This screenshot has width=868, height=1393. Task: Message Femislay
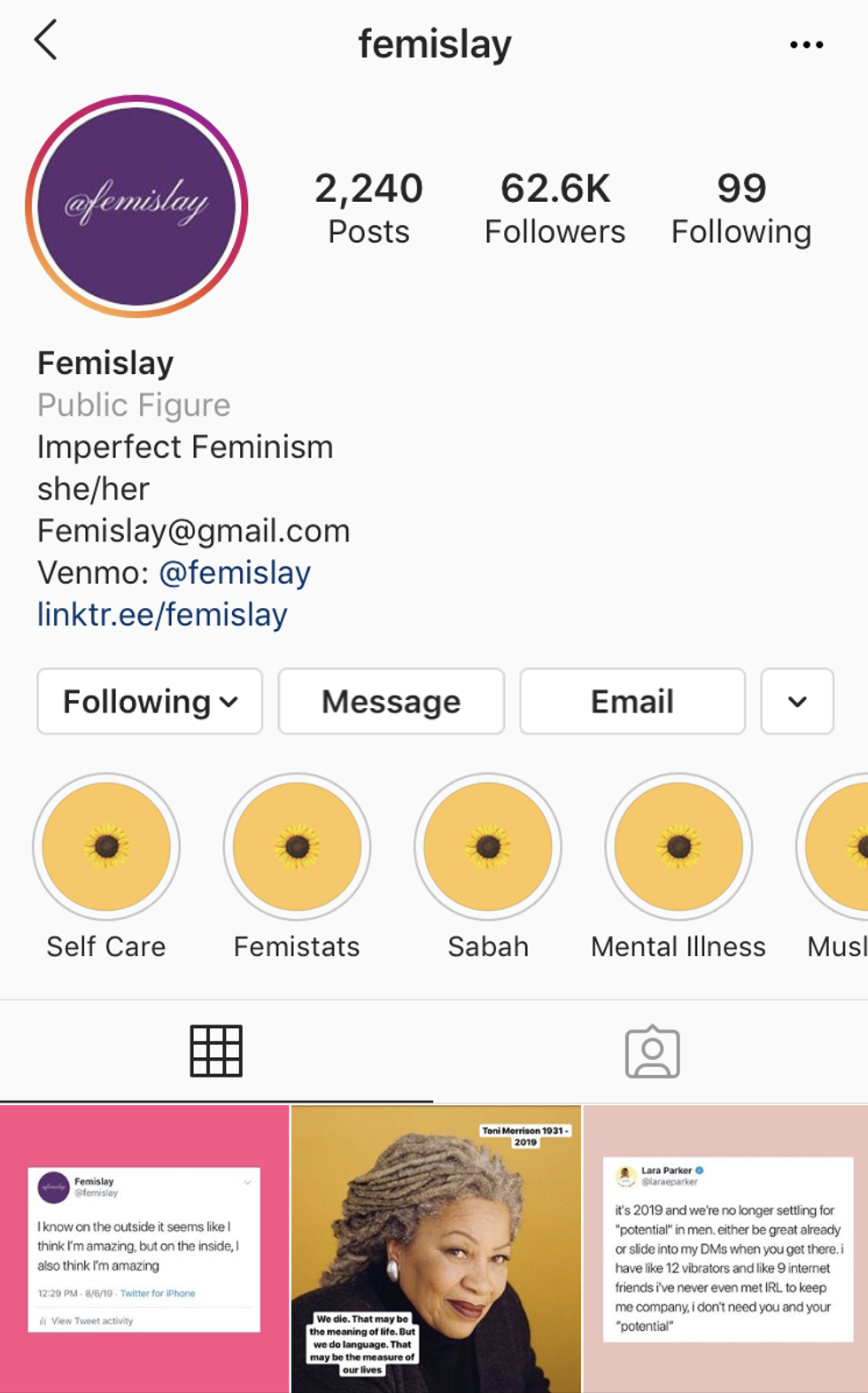(x=391, y=701)
